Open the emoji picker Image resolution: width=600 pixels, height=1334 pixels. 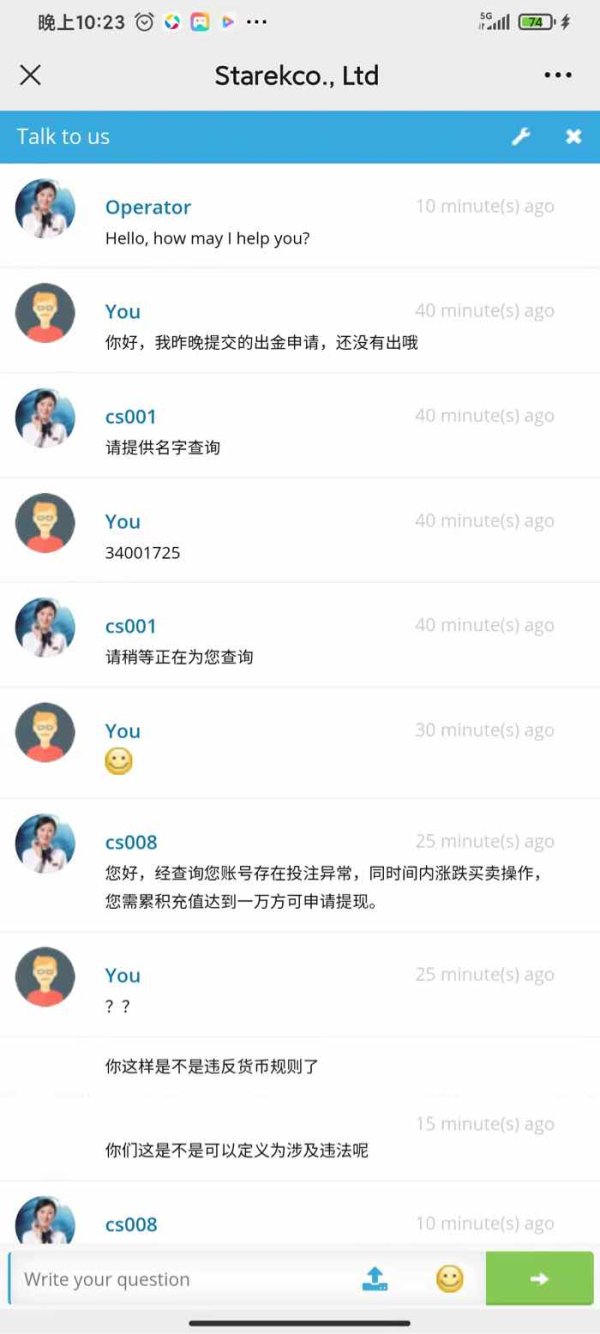coord(450,1279)
